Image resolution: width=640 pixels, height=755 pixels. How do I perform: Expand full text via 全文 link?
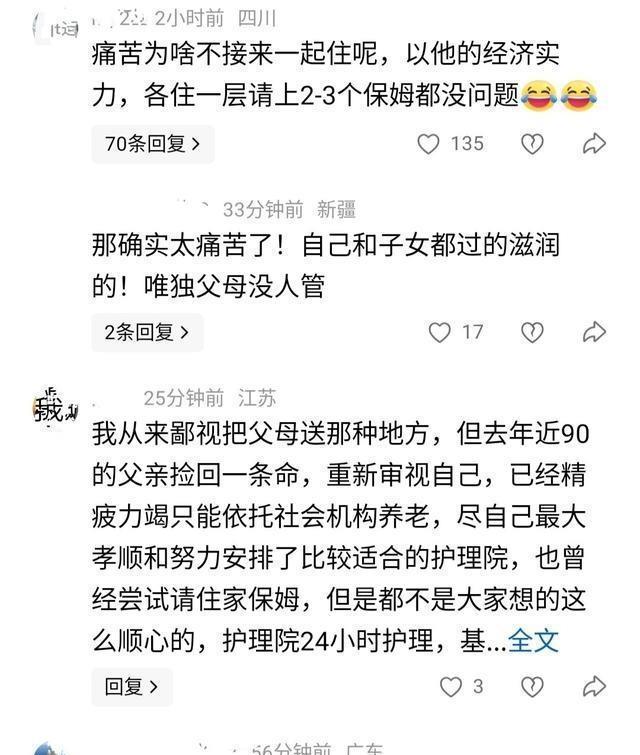tap(533, 641)
